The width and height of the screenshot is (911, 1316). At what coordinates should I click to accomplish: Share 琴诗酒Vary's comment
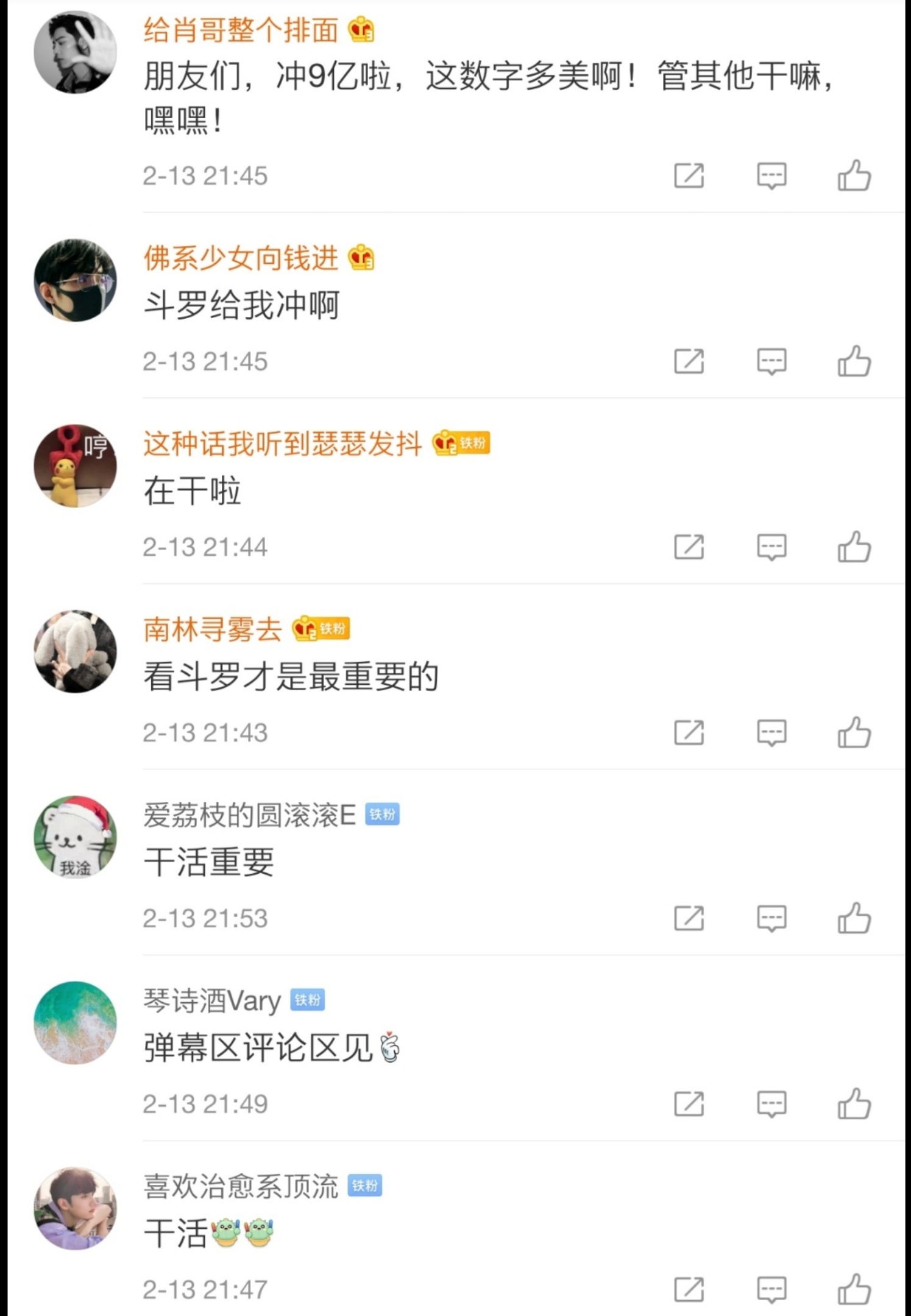[x=689, y=1104]
